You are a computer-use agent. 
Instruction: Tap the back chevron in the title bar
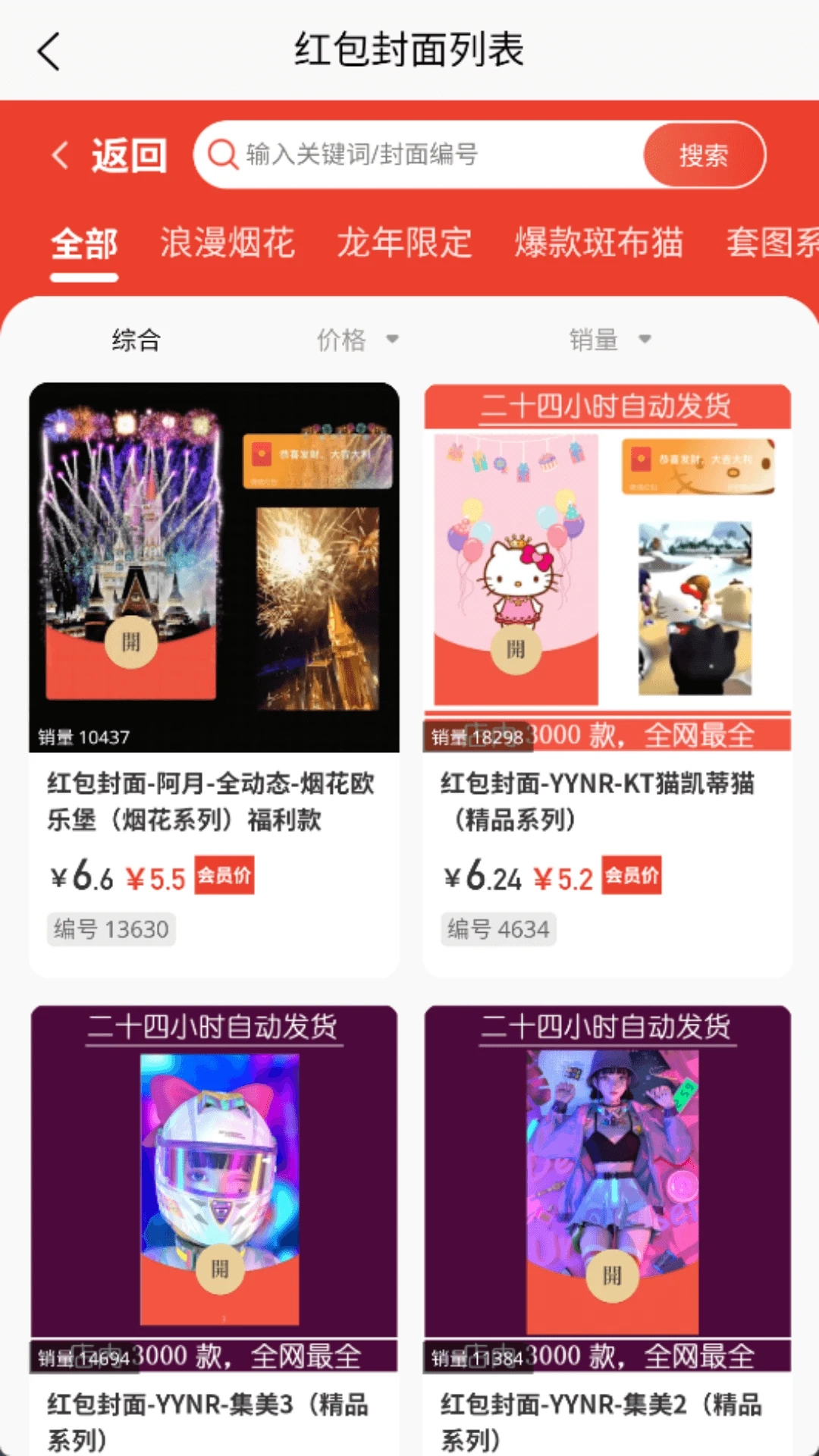click(48, 51)
